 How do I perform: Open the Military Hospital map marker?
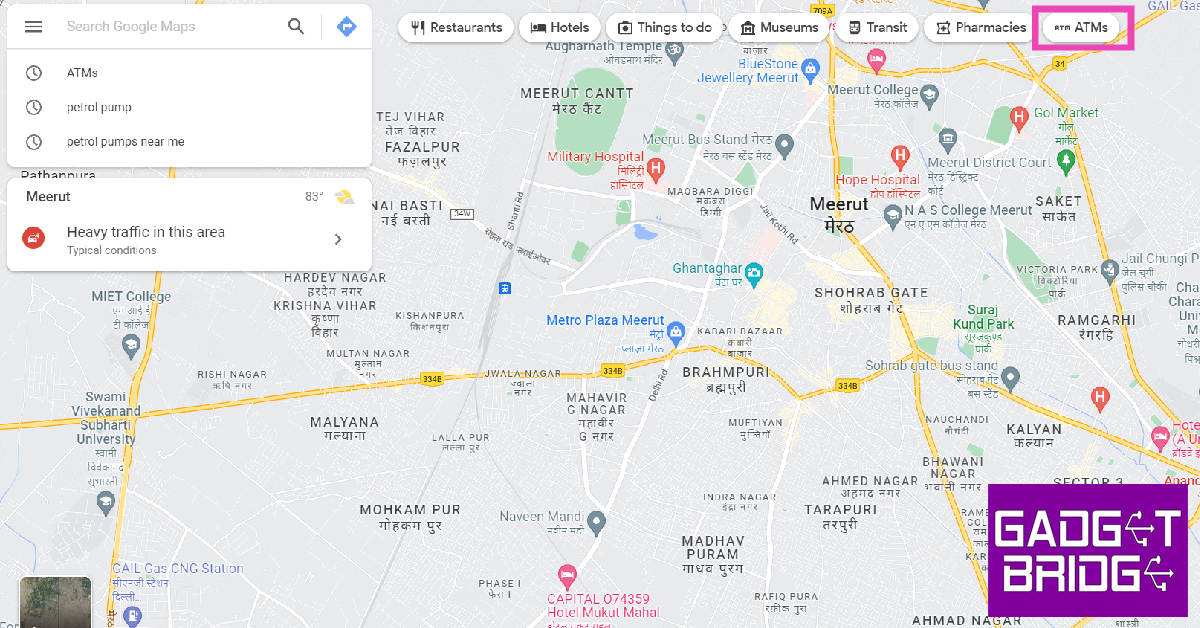[x=656, y=169]
